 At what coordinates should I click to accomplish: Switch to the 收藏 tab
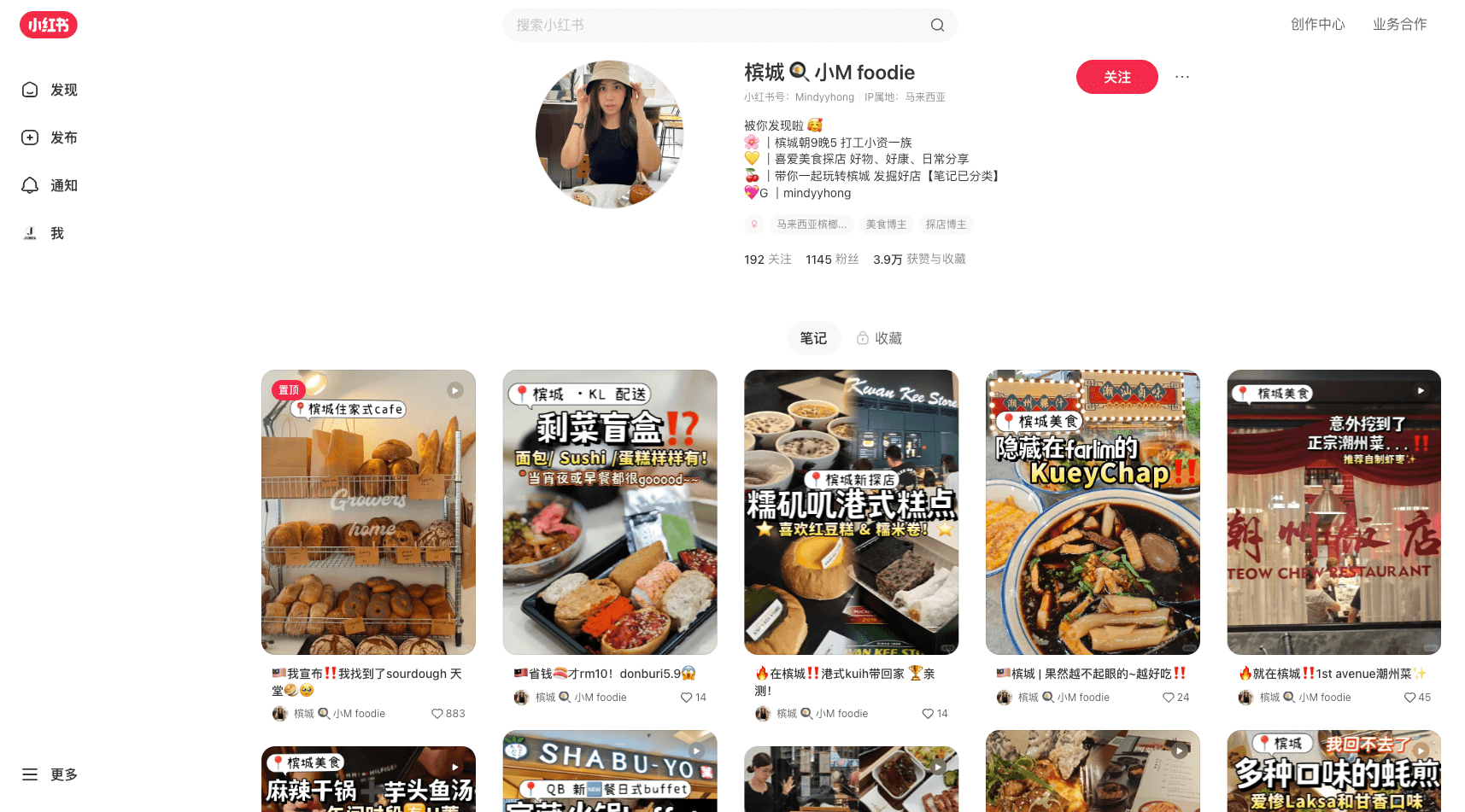pyautogui.click(x=879, y=338)
